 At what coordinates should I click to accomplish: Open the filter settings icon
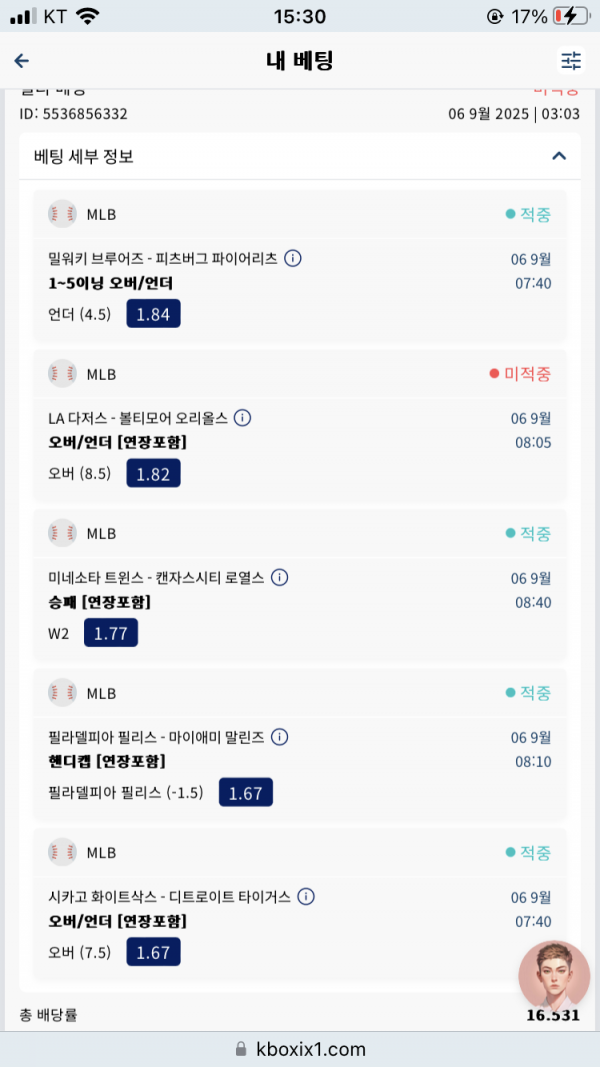pyautogui.click(x=571, y=61)
